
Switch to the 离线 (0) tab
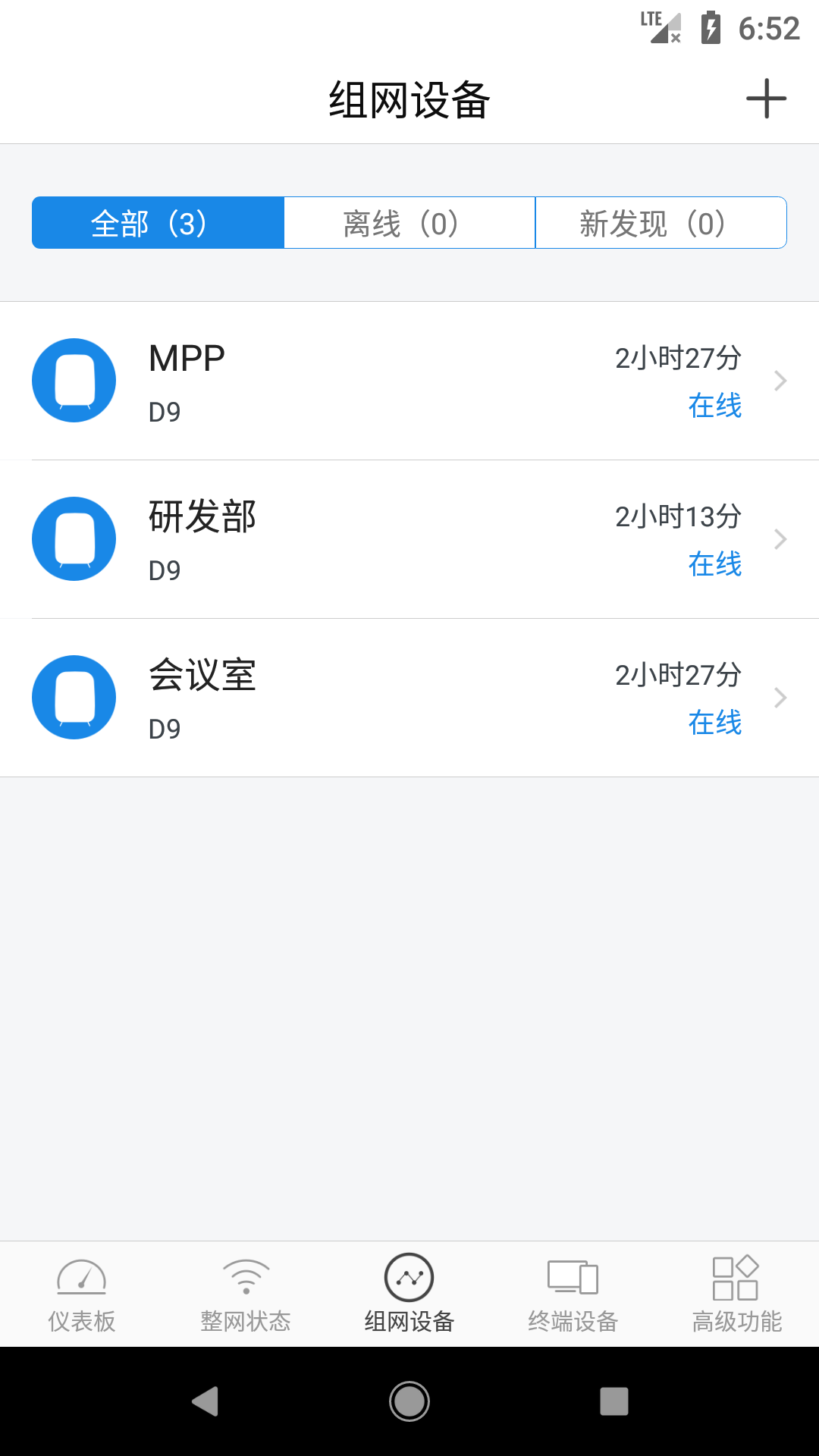click(x=409, y=222)
